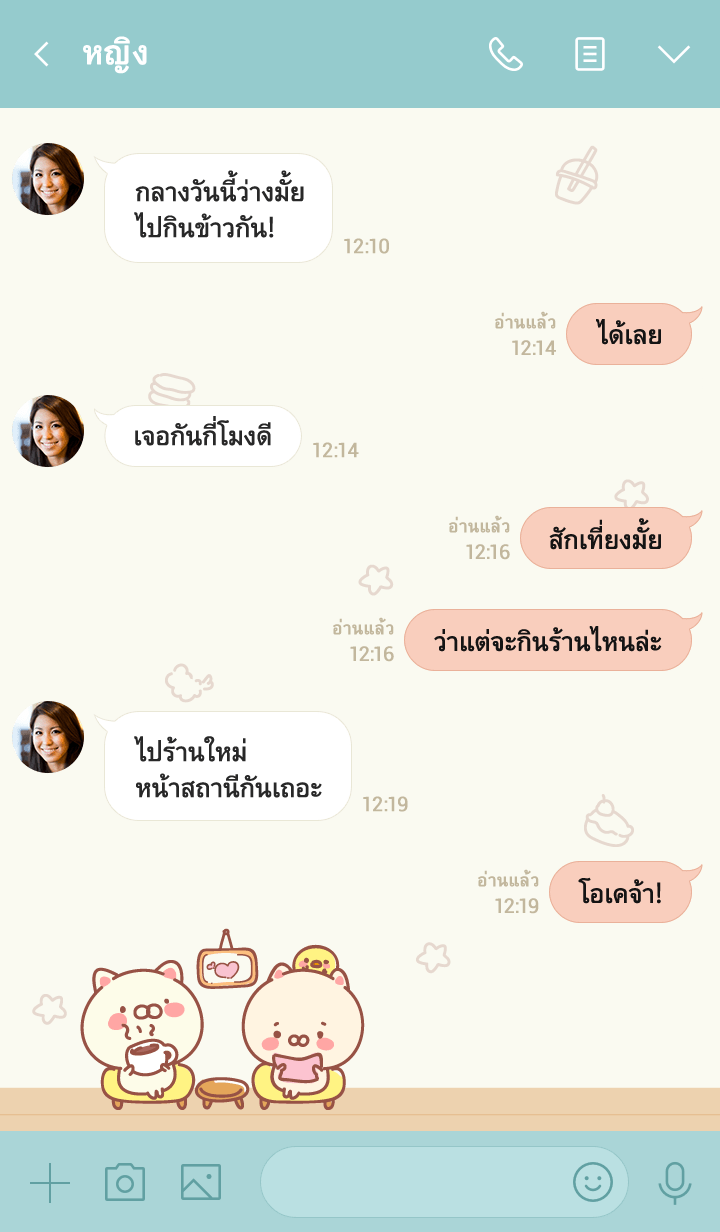Open the plus attachment menu
The width and height of the screenshot is (720, 1232).
50,1183
